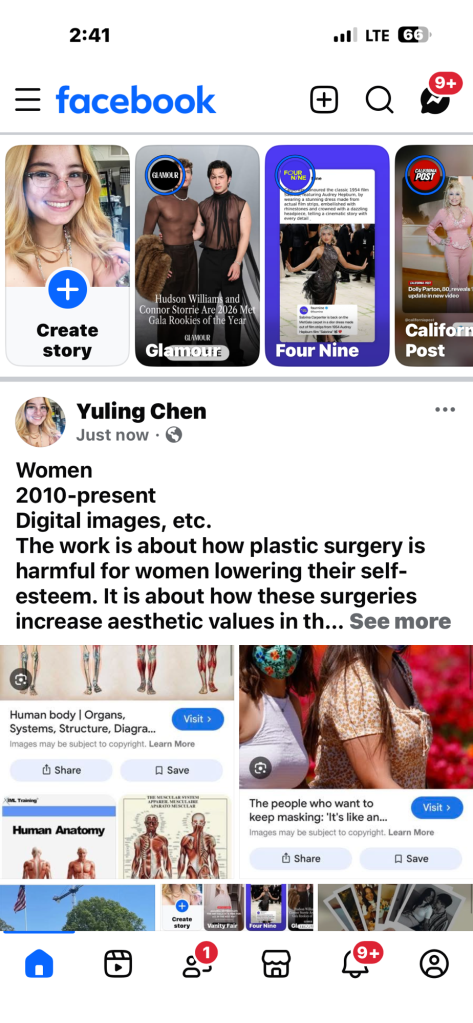
Task: View the California Post story
Action: point(434,255)
